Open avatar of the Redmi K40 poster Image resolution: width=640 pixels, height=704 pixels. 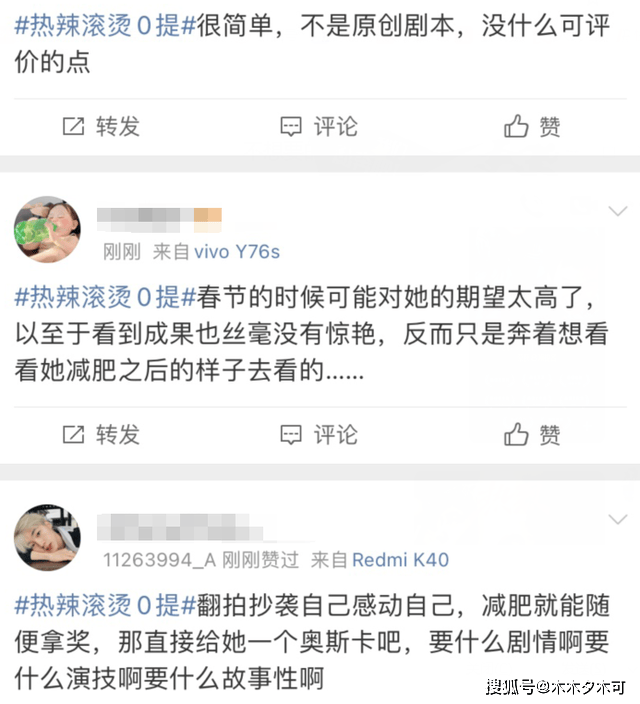(x=46, y=535)
